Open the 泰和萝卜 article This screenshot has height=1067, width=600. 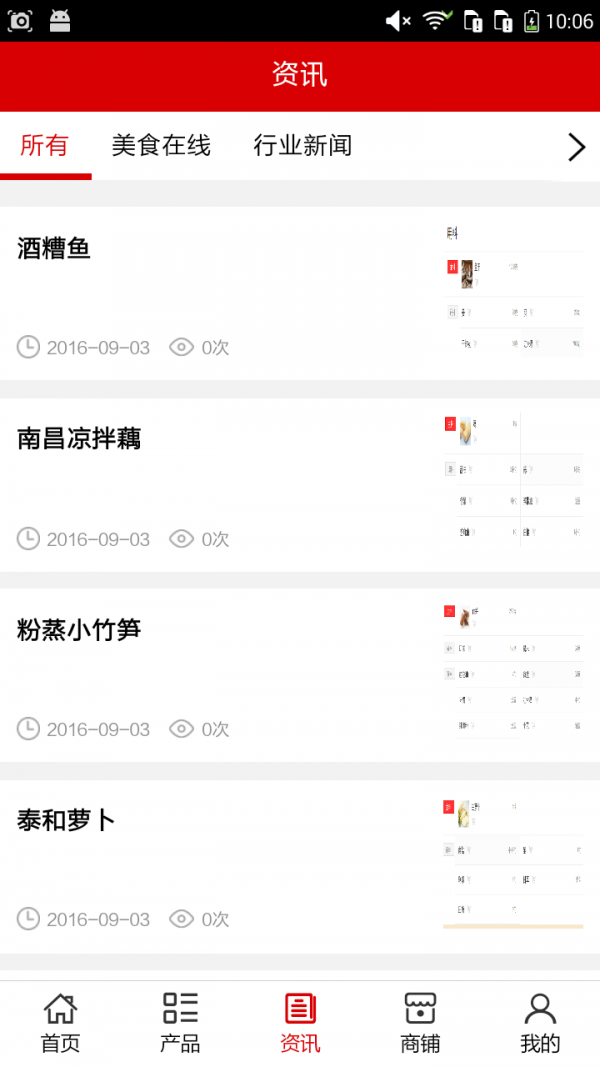pos(300,866)
